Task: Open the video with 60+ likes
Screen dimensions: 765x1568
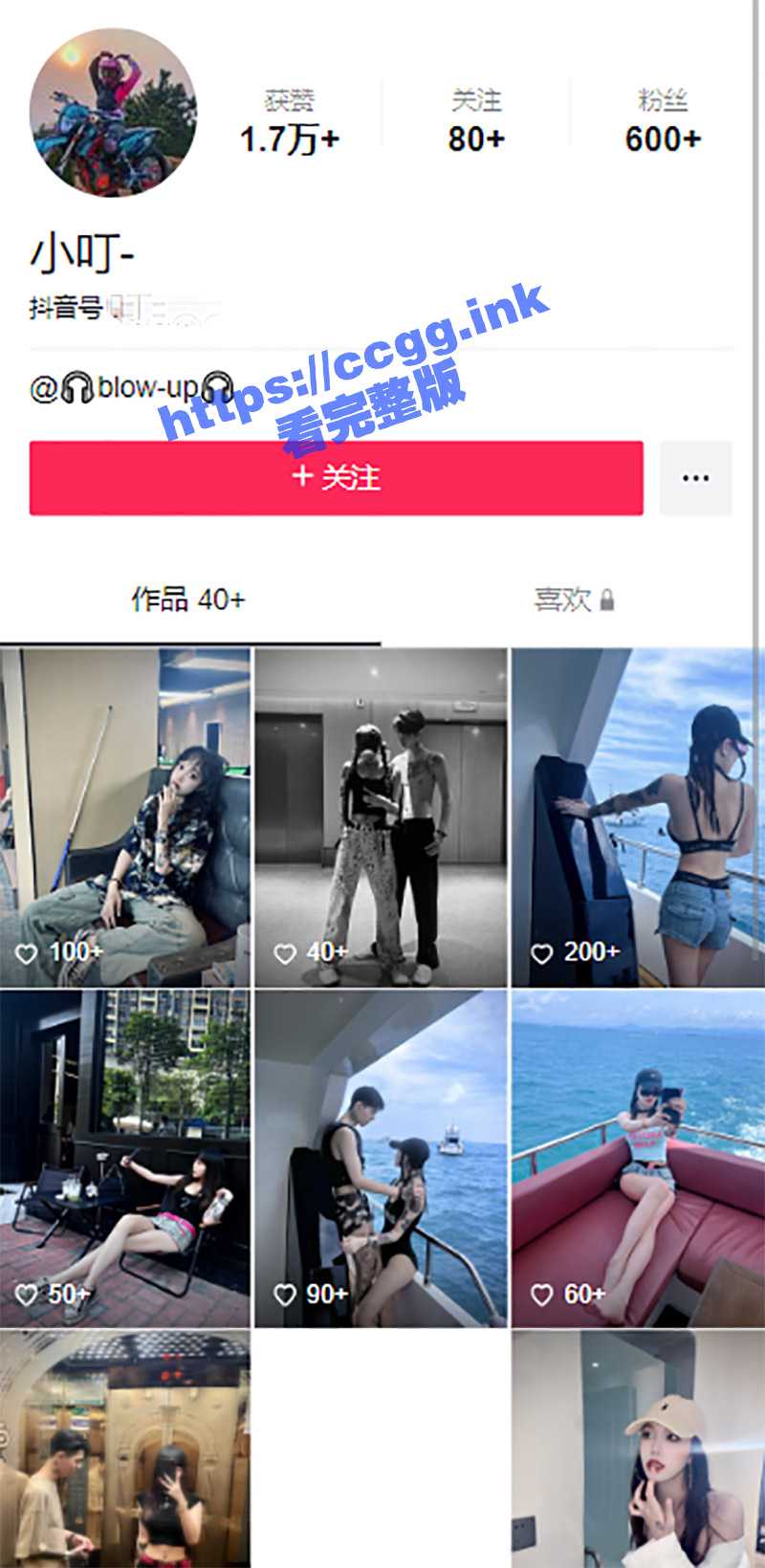Action: (x=637, y=1159)
